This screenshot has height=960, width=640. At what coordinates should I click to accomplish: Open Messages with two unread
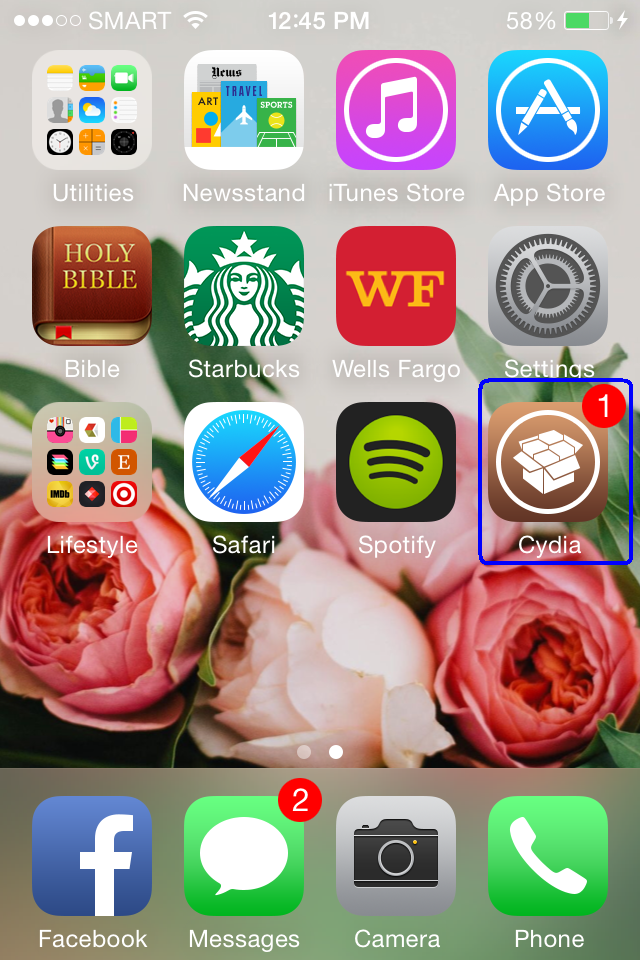tap(244, 856)
